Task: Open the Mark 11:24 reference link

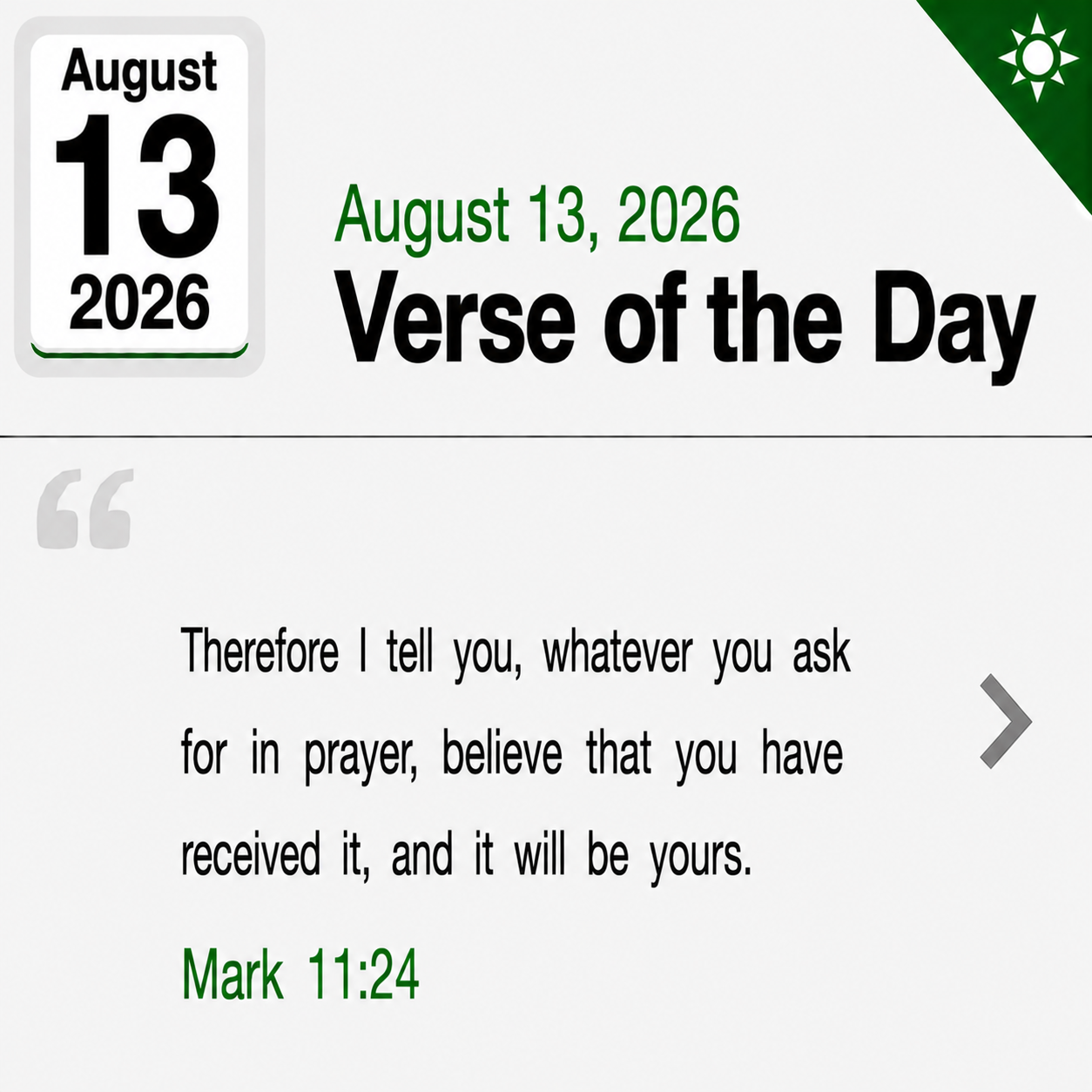Action: pos(300,974)
